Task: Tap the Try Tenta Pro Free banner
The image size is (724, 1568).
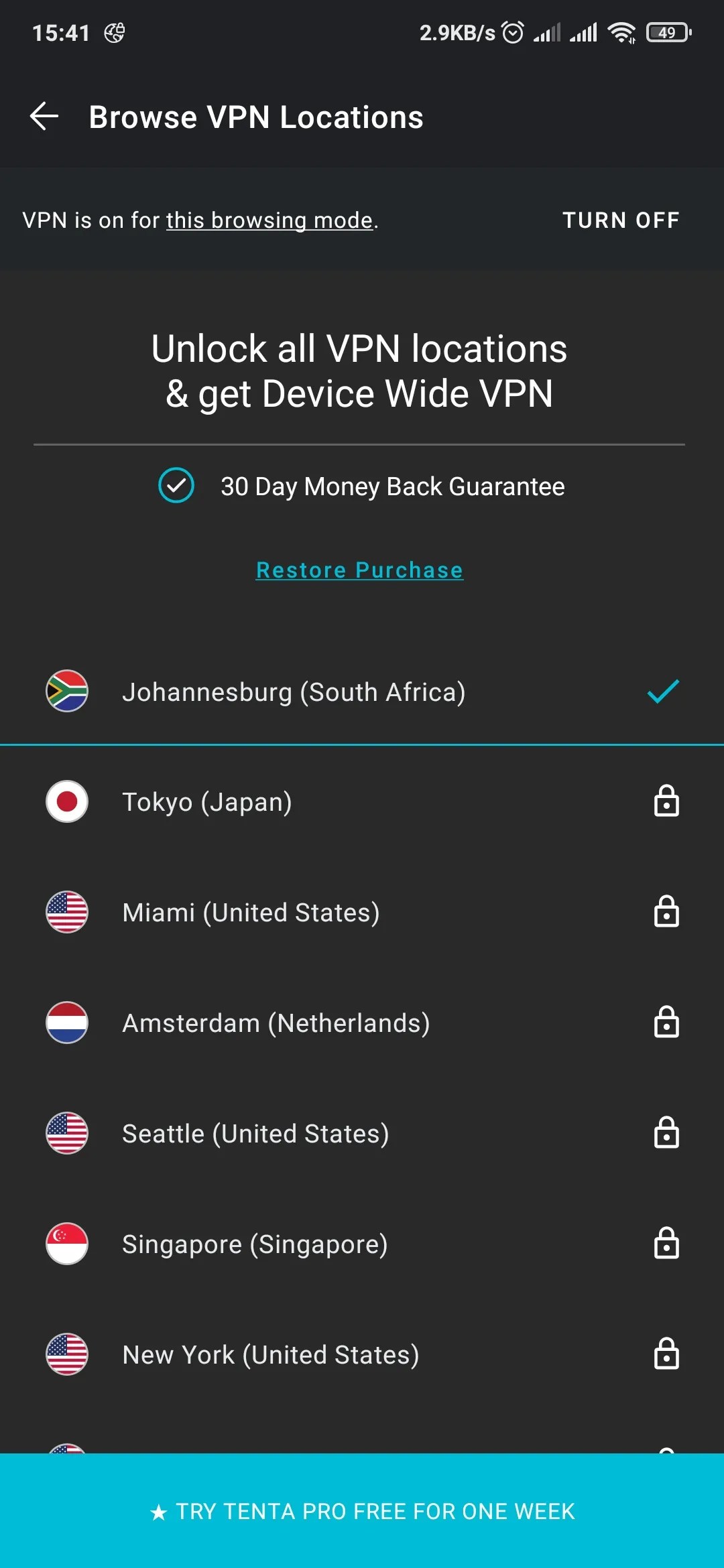Action: coord(362,1511)
